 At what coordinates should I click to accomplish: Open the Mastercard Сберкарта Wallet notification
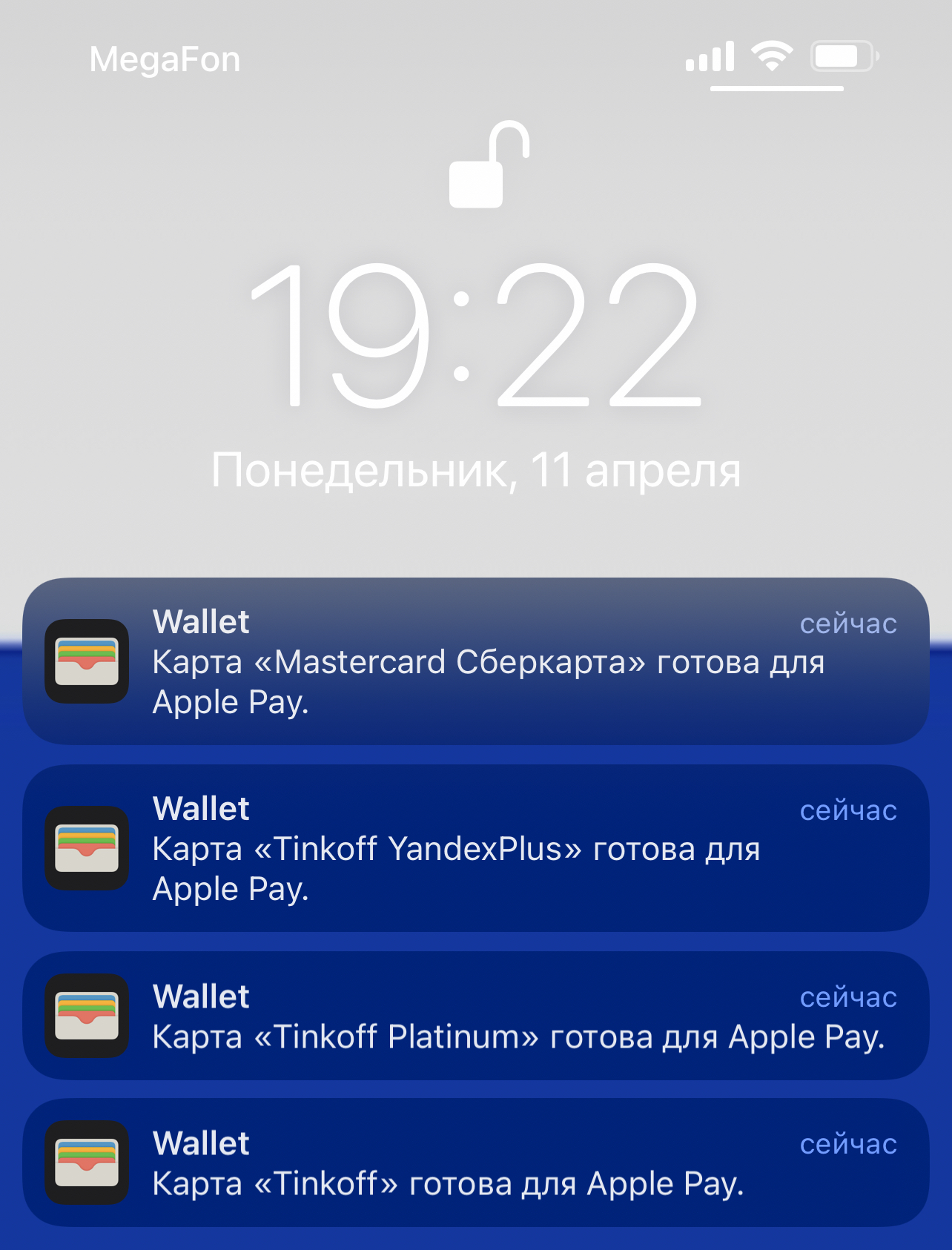click(x=476, y=661)
